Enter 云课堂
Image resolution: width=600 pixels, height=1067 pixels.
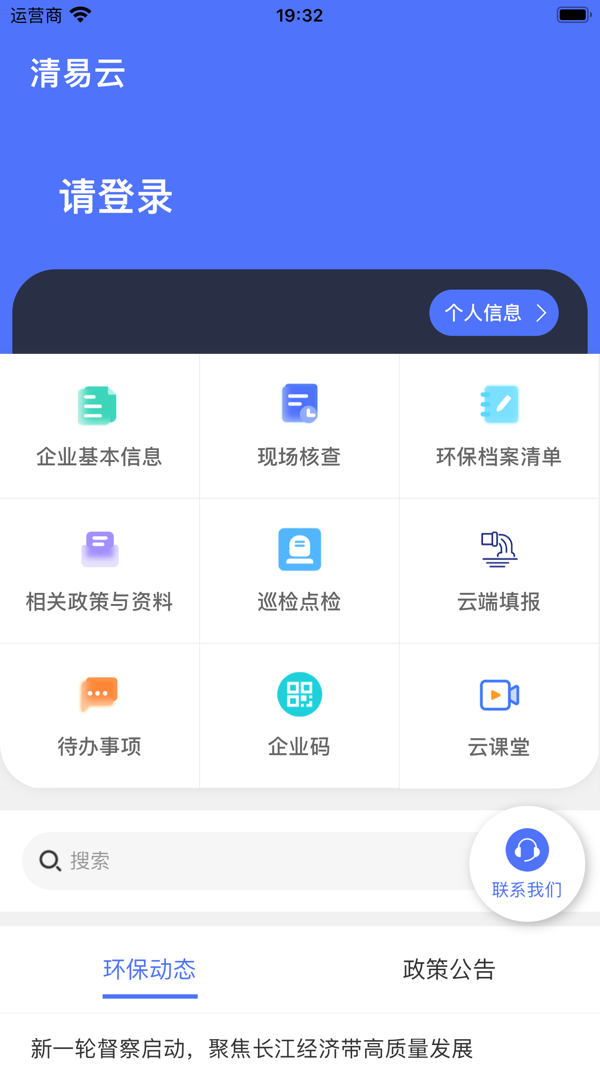tap(499, 716)
